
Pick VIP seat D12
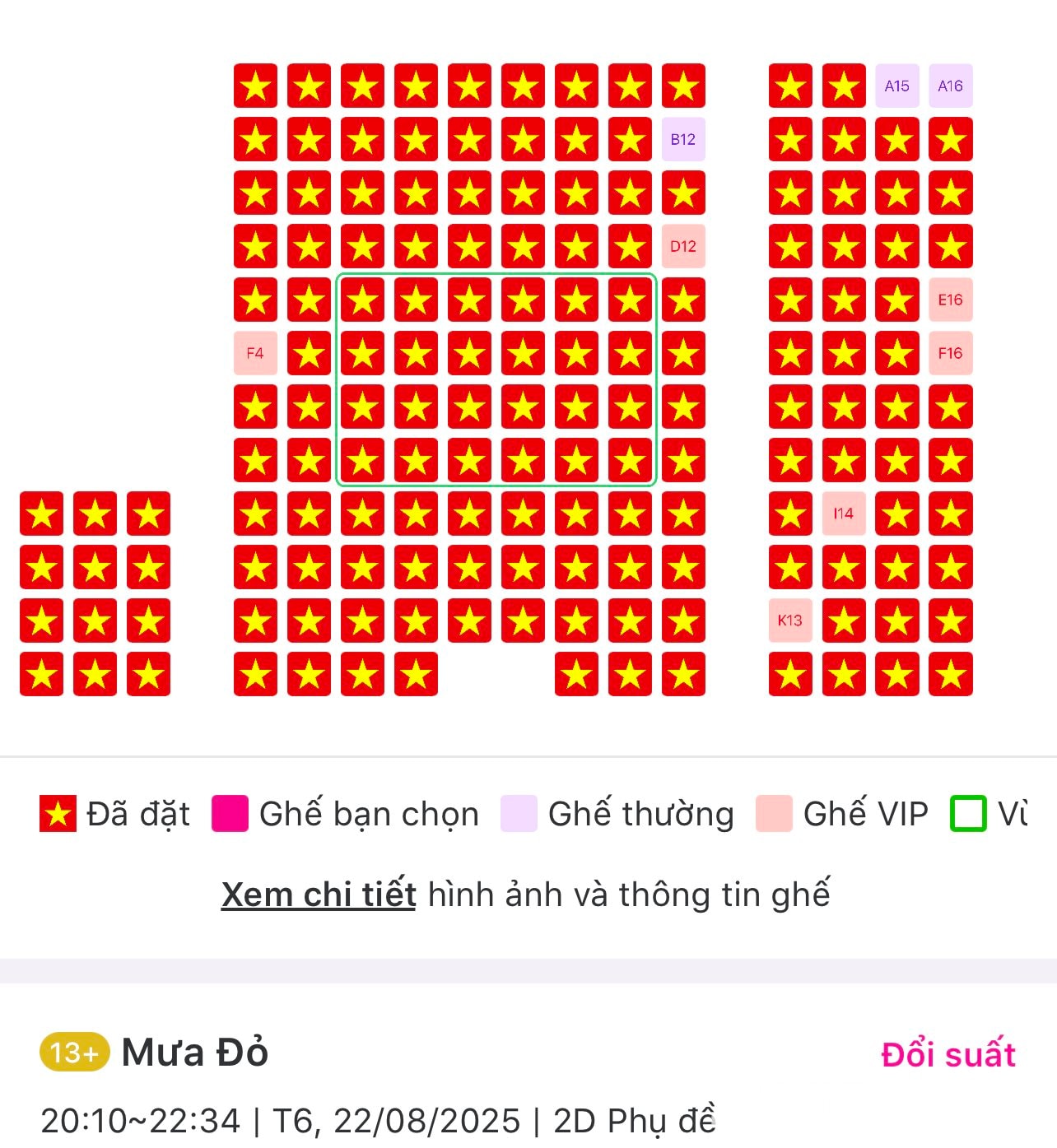(x=682, y=246)
